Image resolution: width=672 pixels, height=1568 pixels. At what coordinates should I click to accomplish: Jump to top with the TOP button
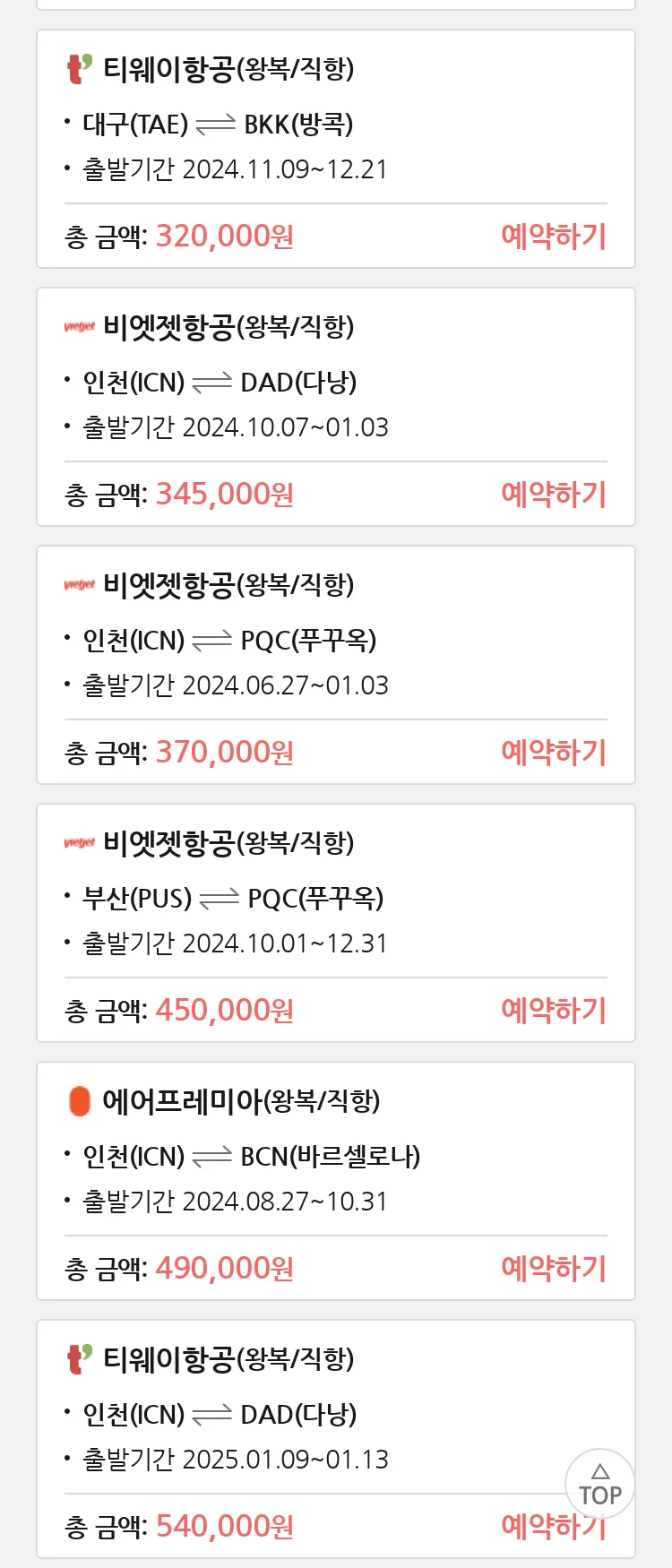(599, 1485)
